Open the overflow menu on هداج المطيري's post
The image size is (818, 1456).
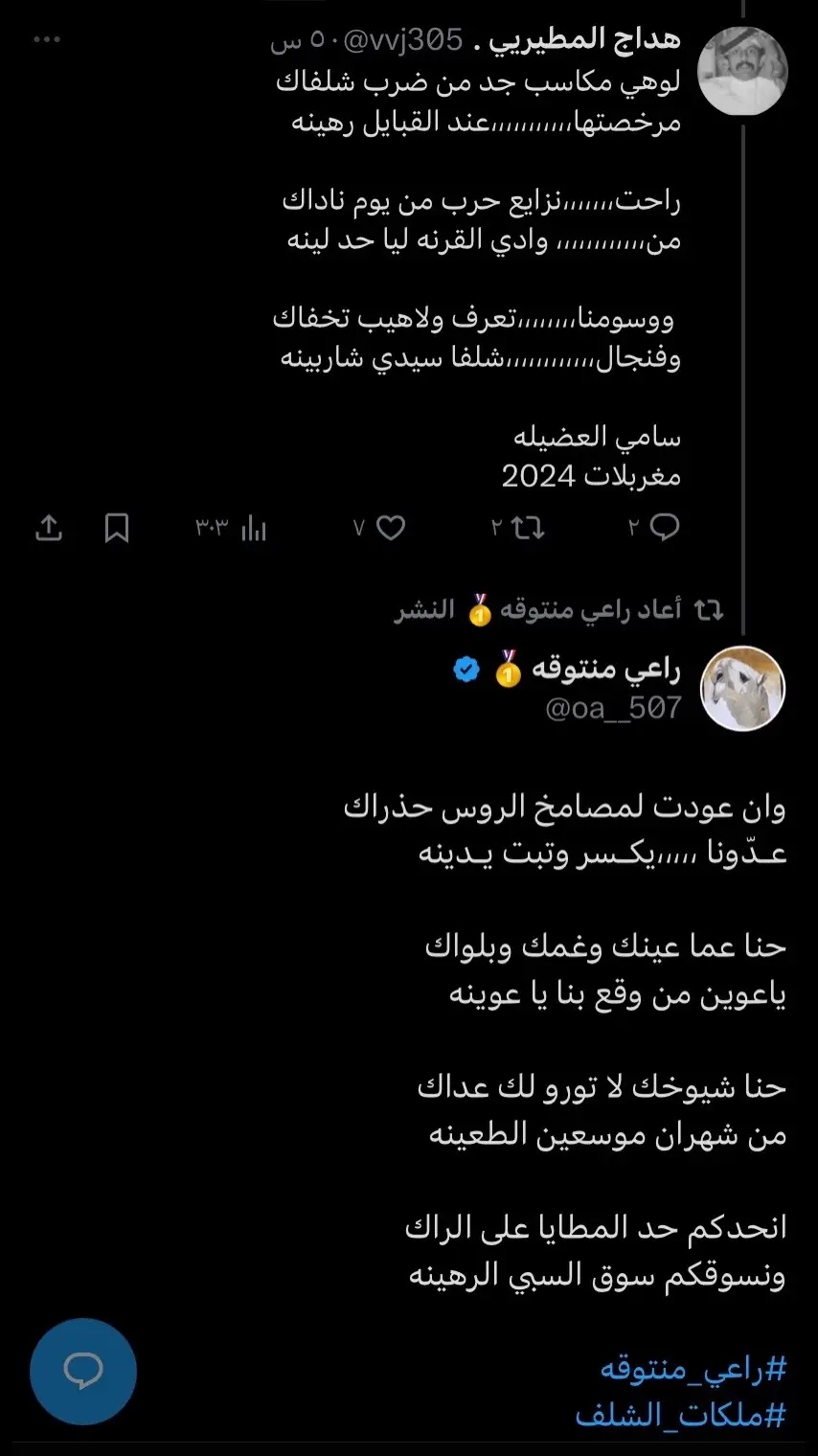[47, 41]
